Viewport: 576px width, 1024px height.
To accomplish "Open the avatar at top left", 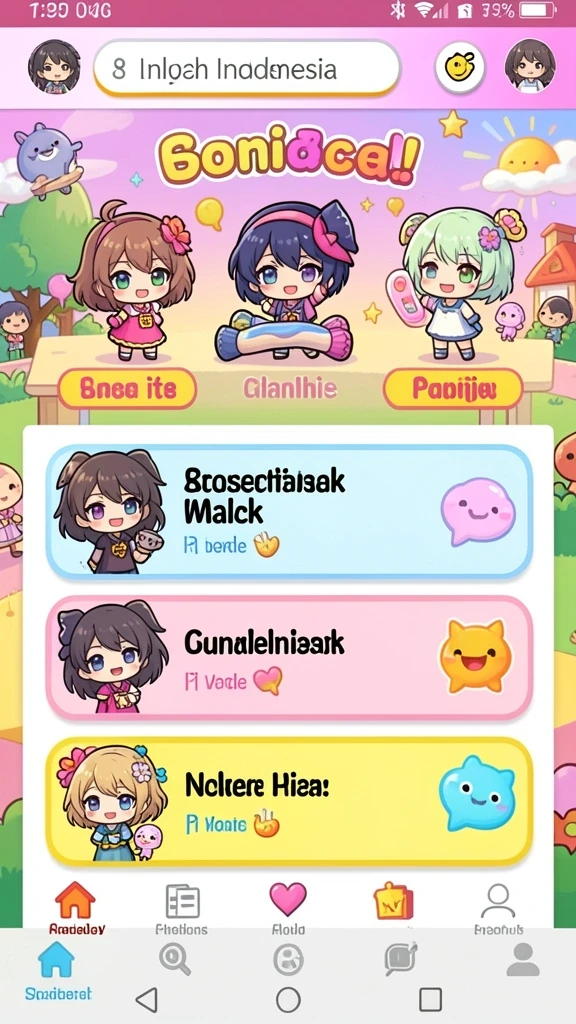I will click(x=54, y=67).
